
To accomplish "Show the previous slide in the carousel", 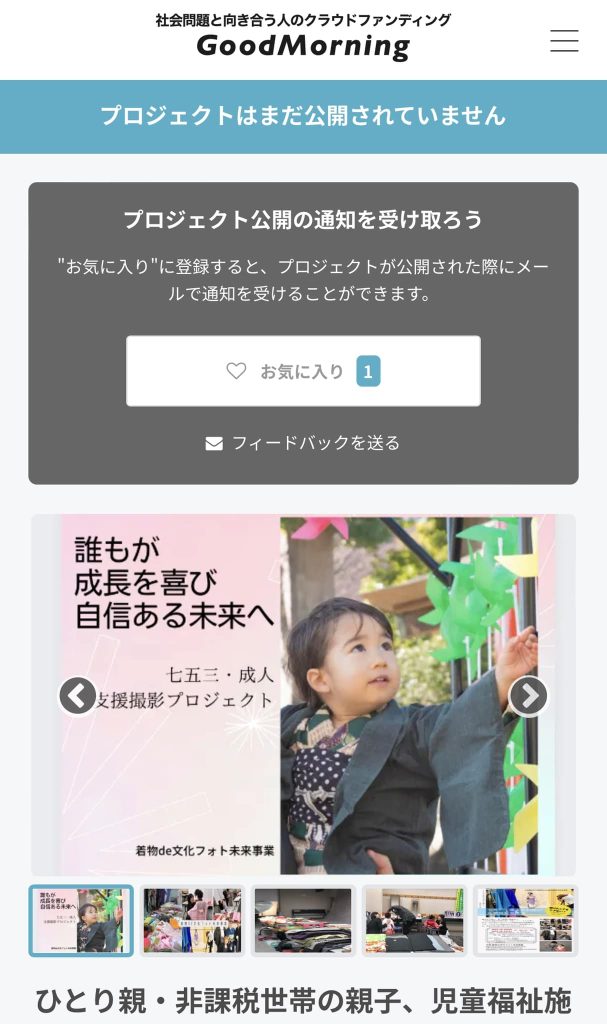I will tap(78, 695).
